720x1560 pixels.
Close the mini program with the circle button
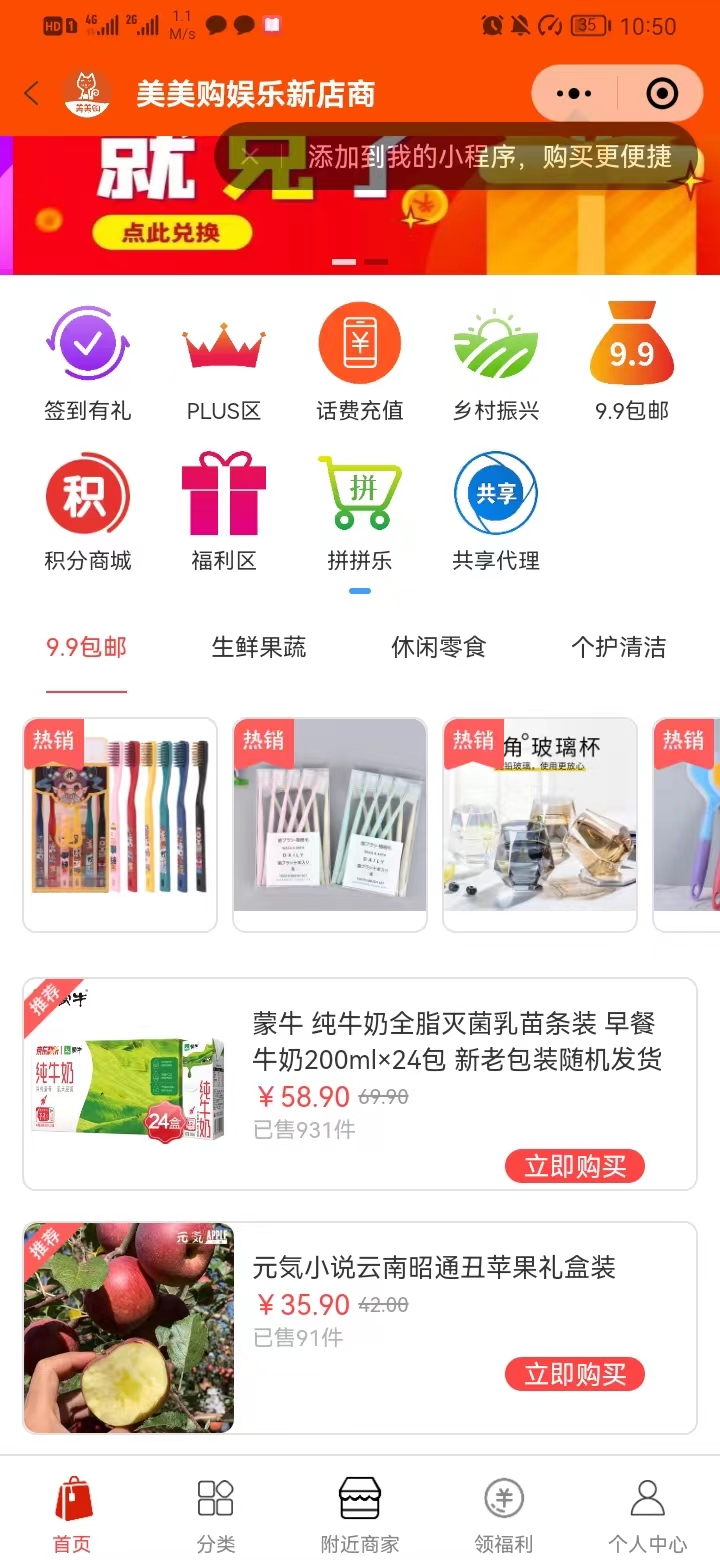[x=662, y=94]
